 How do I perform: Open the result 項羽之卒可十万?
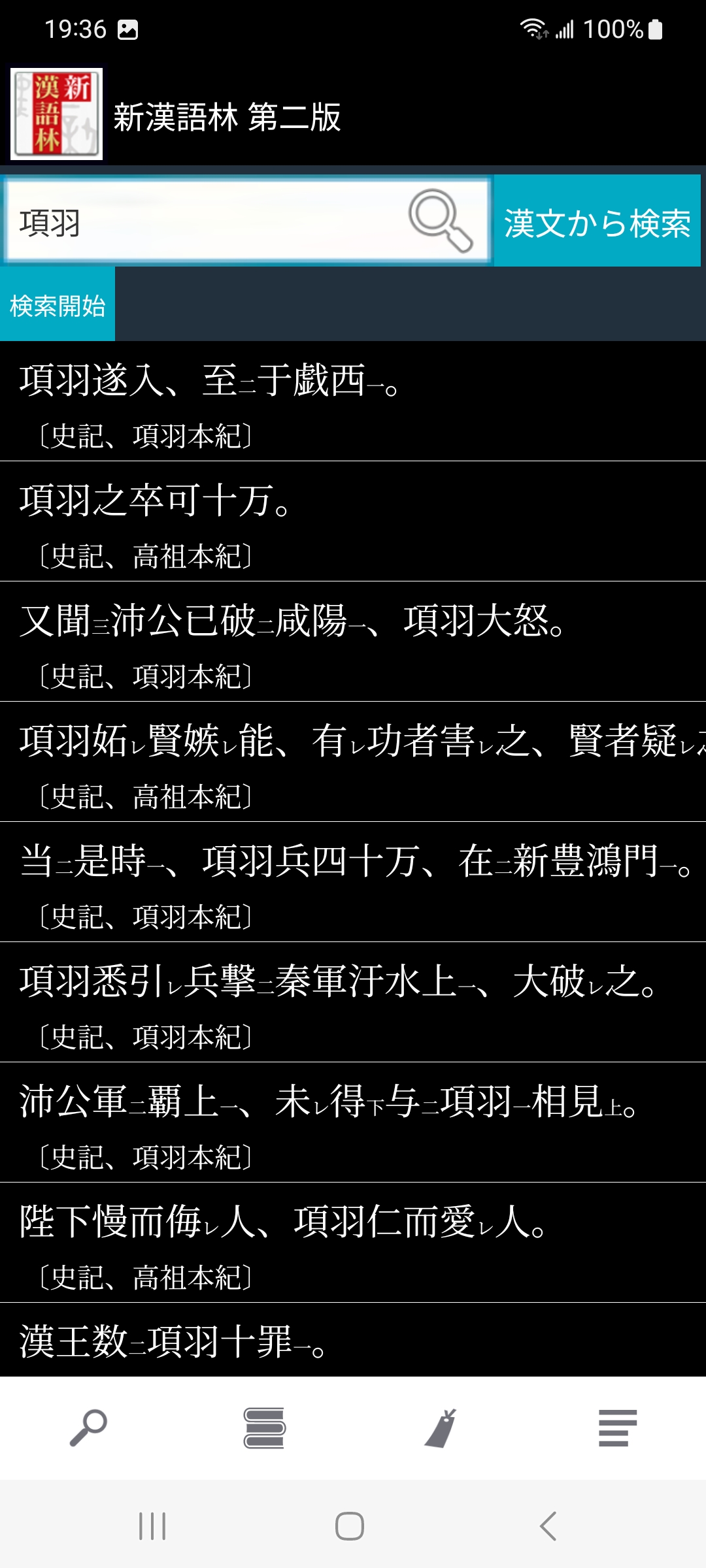click(x=353, y=521)
